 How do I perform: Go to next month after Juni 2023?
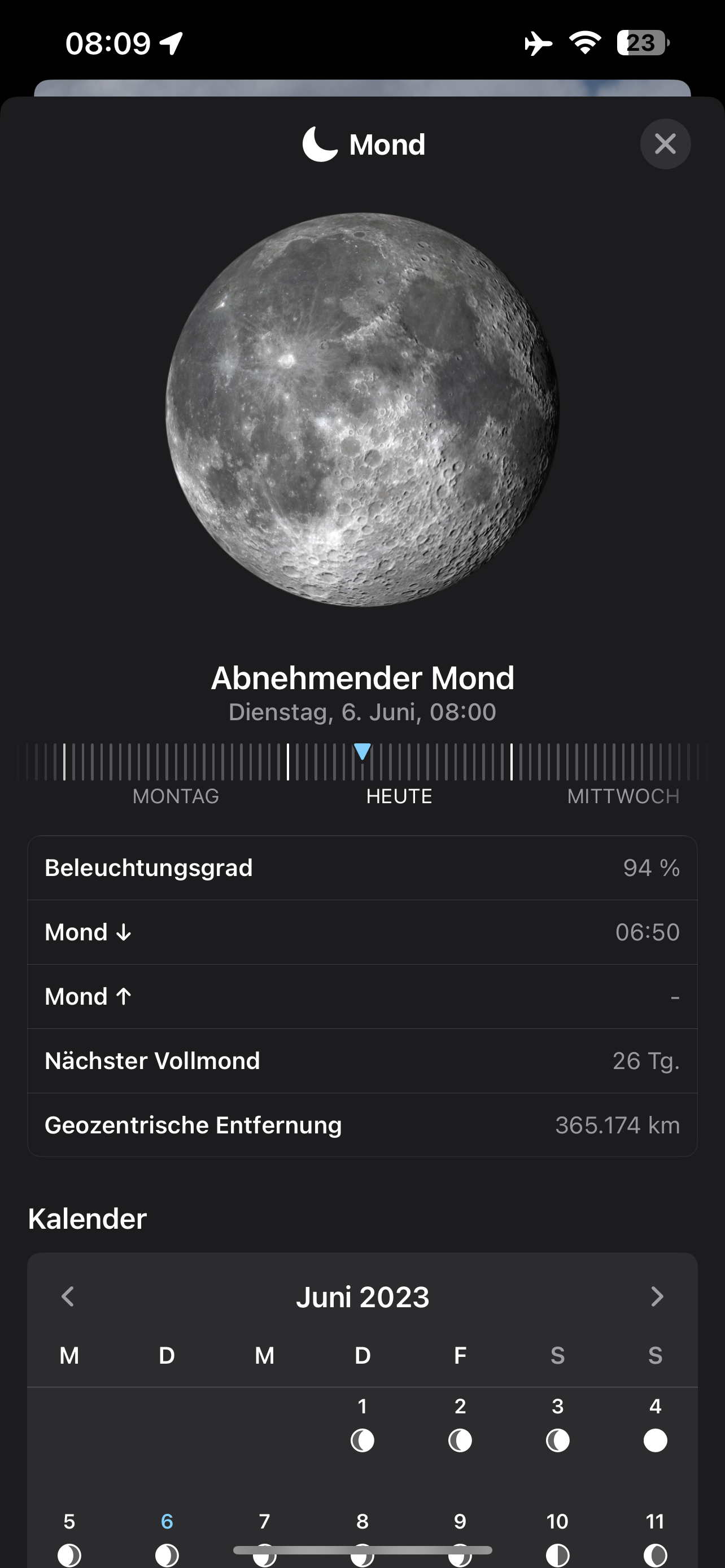coord(657,1296)
